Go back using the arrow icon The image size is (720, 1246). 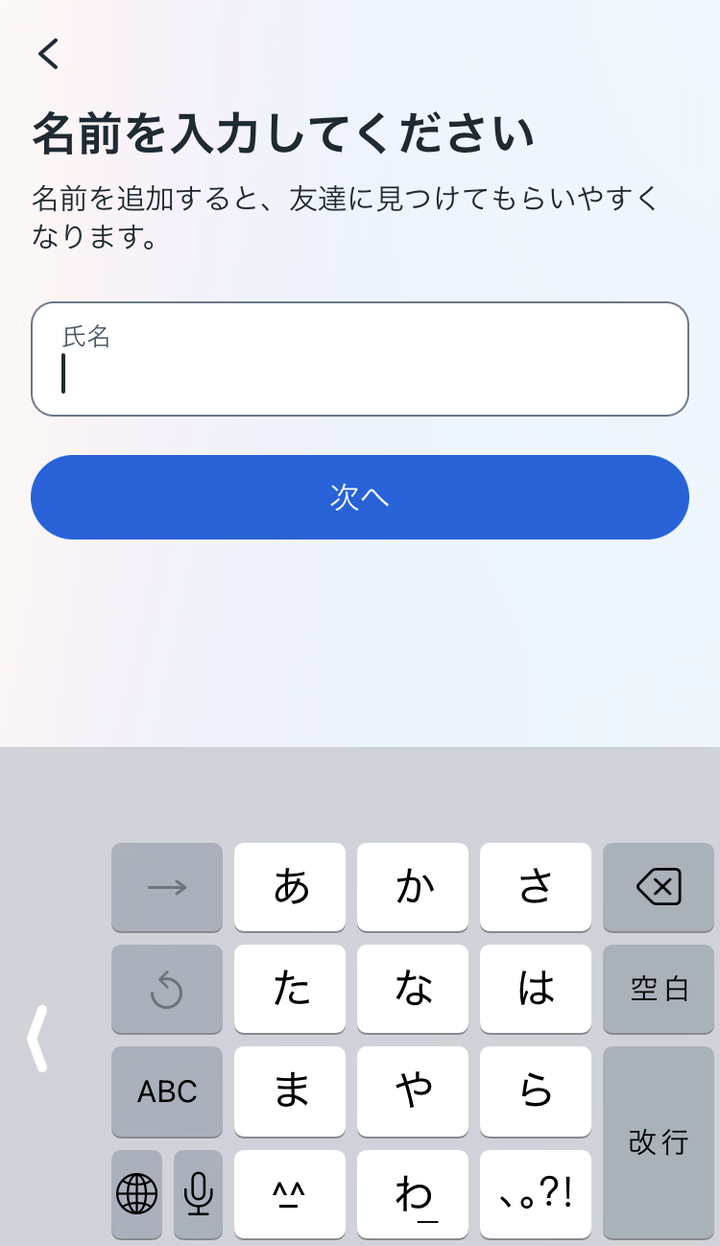[49, 54]
